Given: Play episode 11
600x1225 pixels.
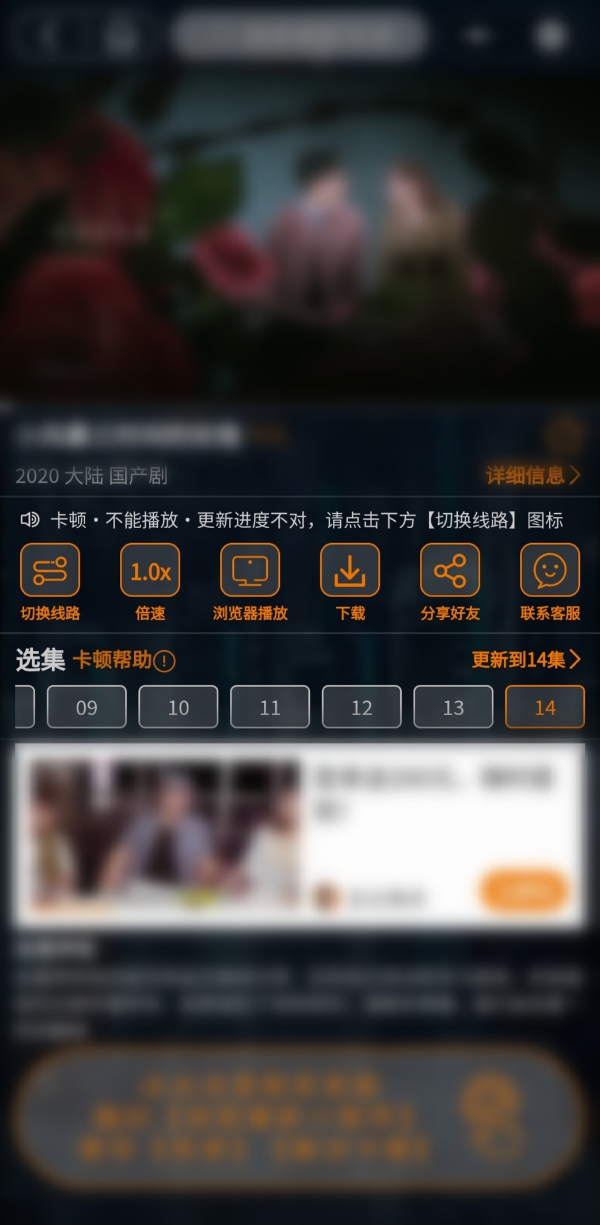Looking at the screenshot, I should click(x=270, y=707).
